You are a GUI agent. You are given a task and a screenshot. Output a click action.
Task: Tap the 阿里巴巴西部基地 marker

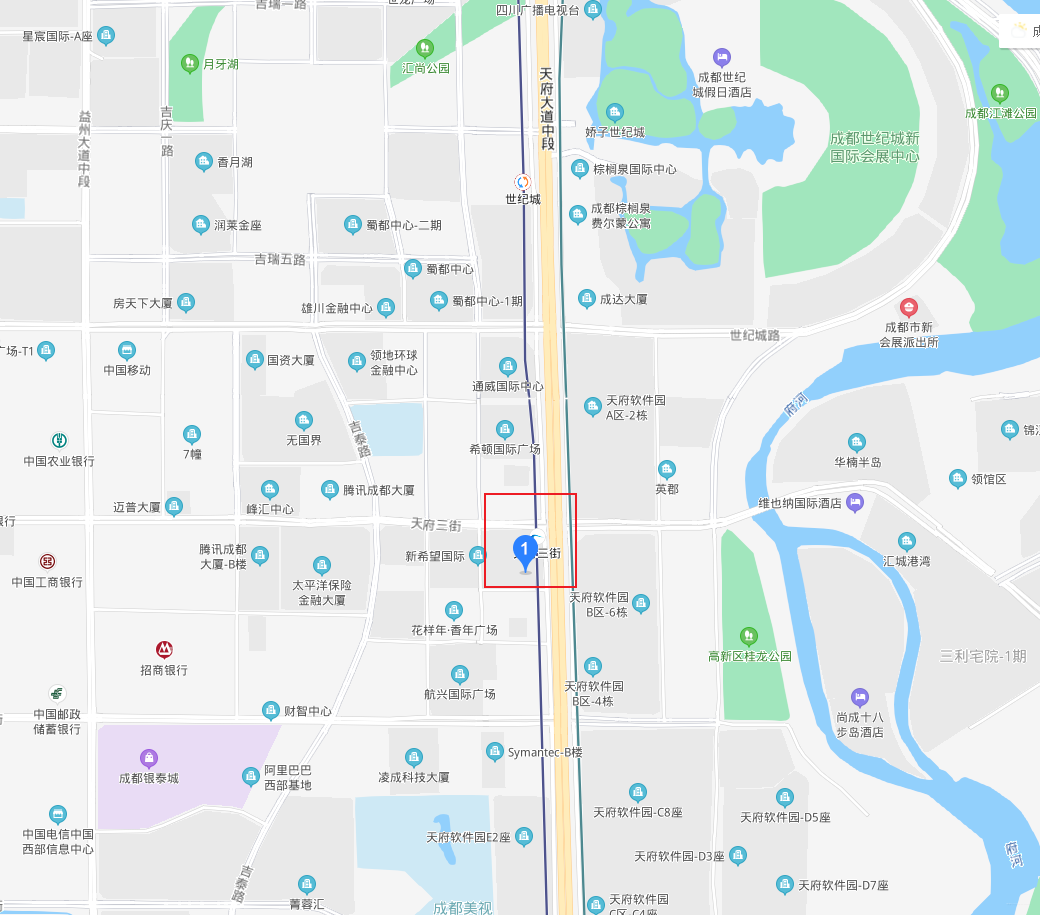(x=250, y=776)
